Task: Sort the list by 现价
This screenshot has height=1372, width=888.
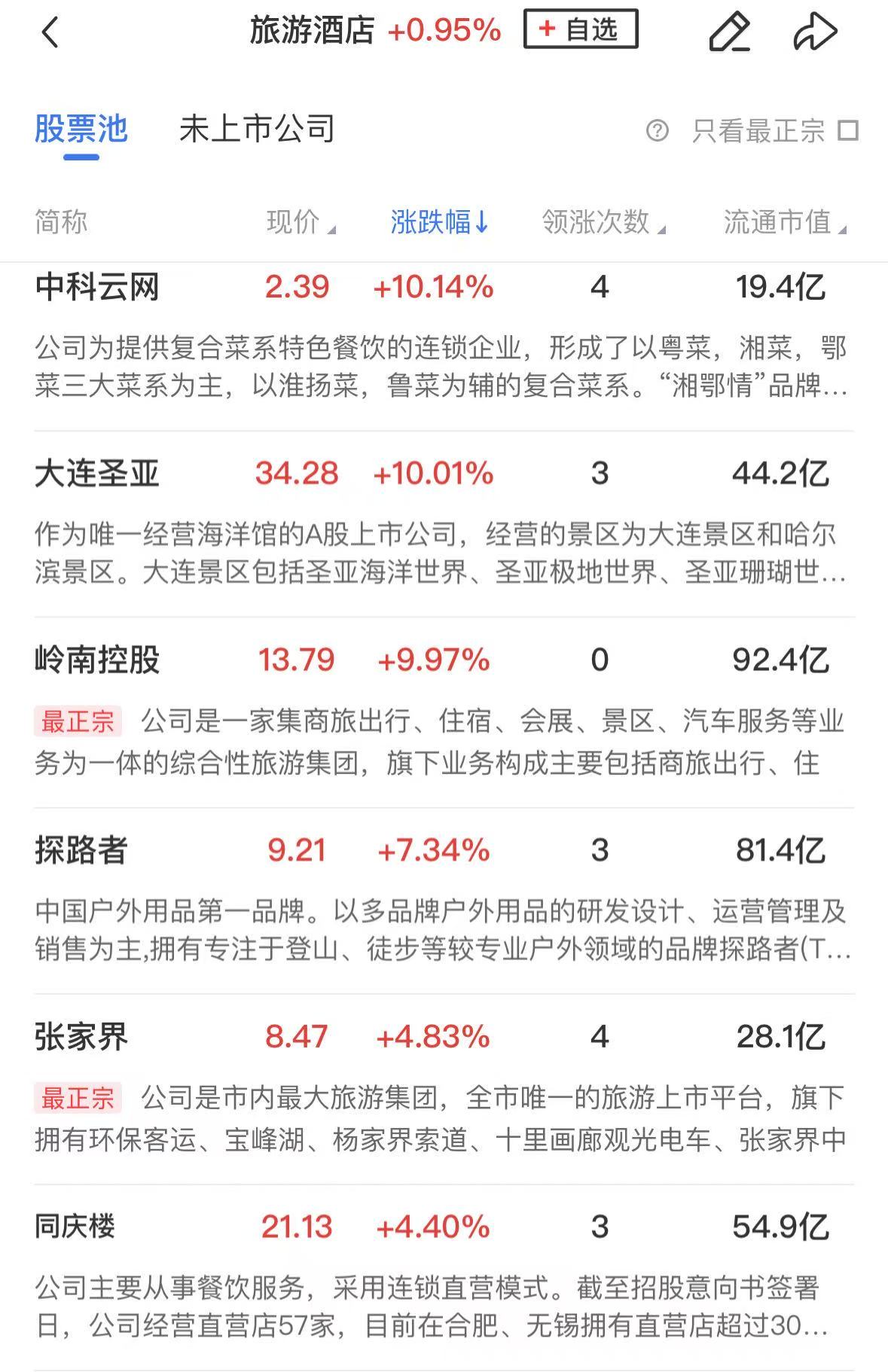Action: pyautogui.click(x=301, y=222)
